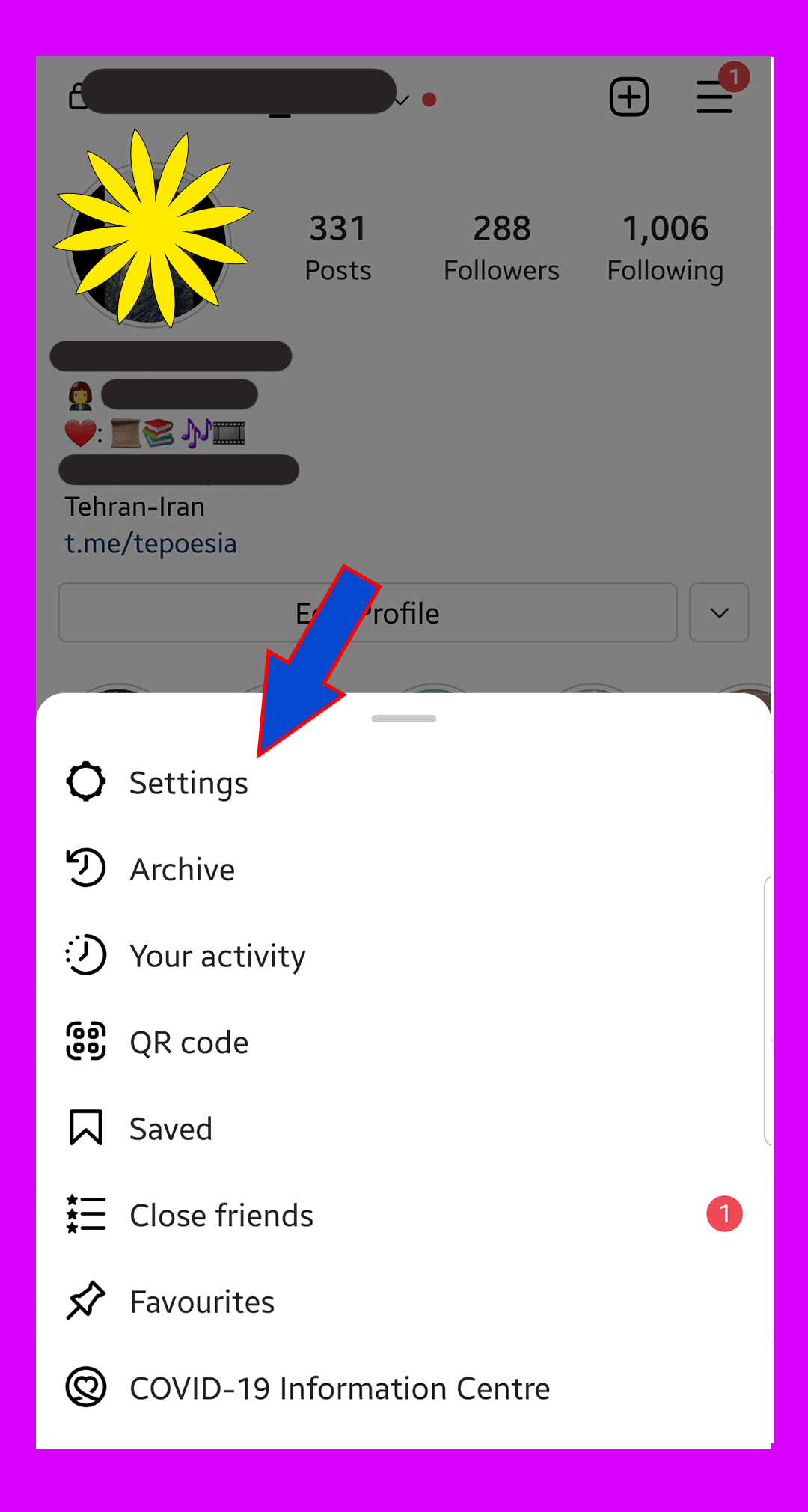808x1512 pixels.
Task: Open Saved posts
Action: pyautogui.click(x=171, y=1129)
